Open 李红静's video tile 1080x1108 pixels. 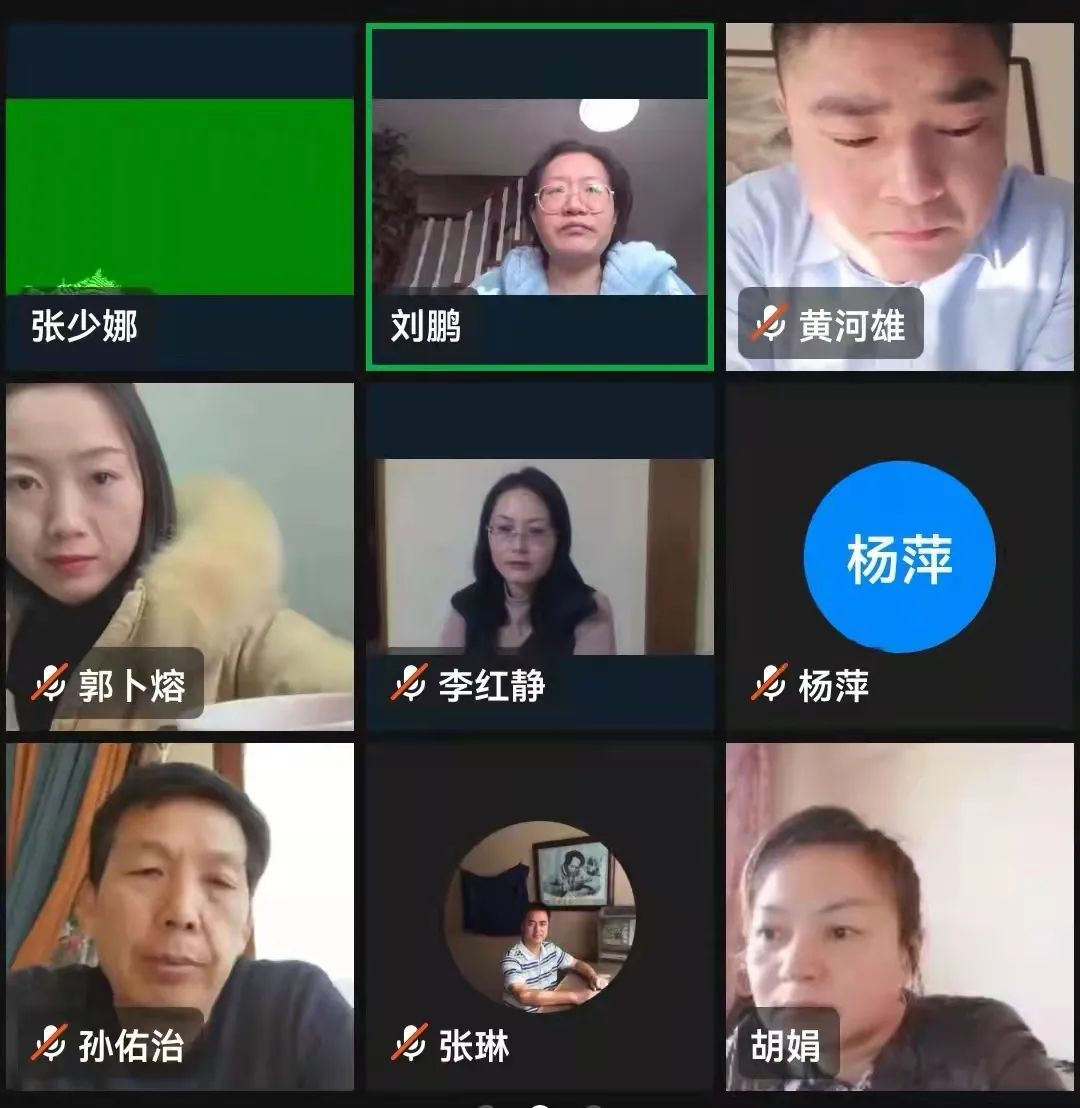540,556
